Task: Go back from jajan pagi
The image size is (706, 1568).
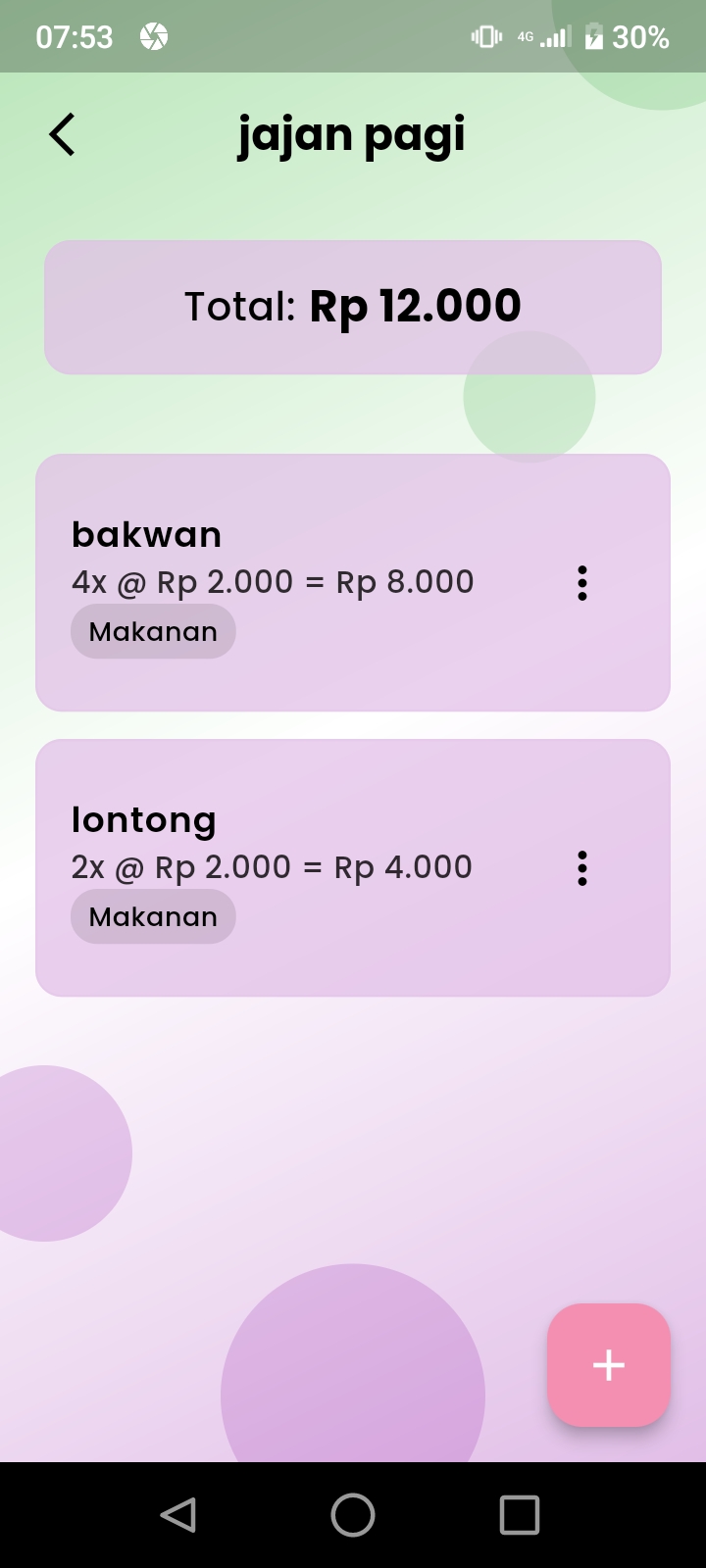Action: click(x=63, y=135)
